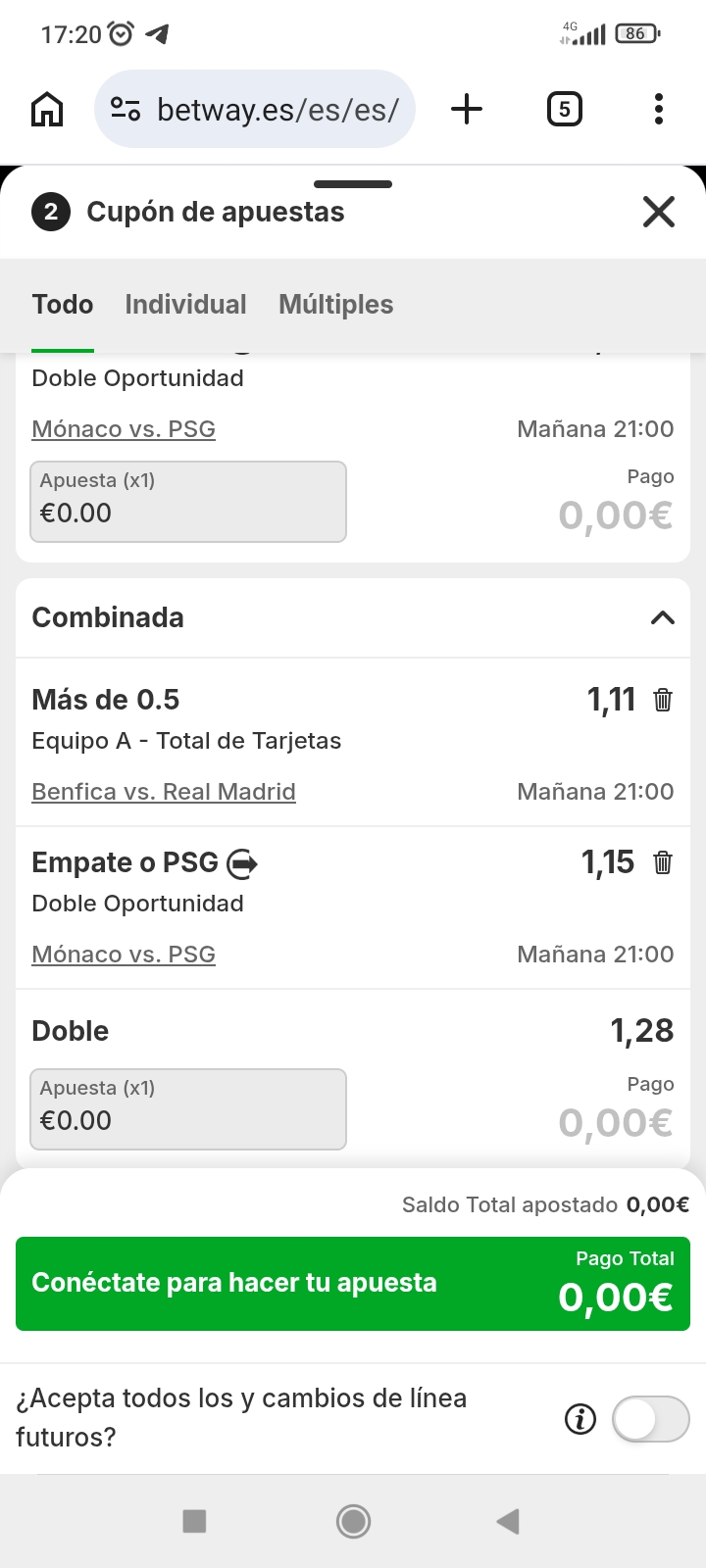Go back with the system back button

[x=507, y=1521]
